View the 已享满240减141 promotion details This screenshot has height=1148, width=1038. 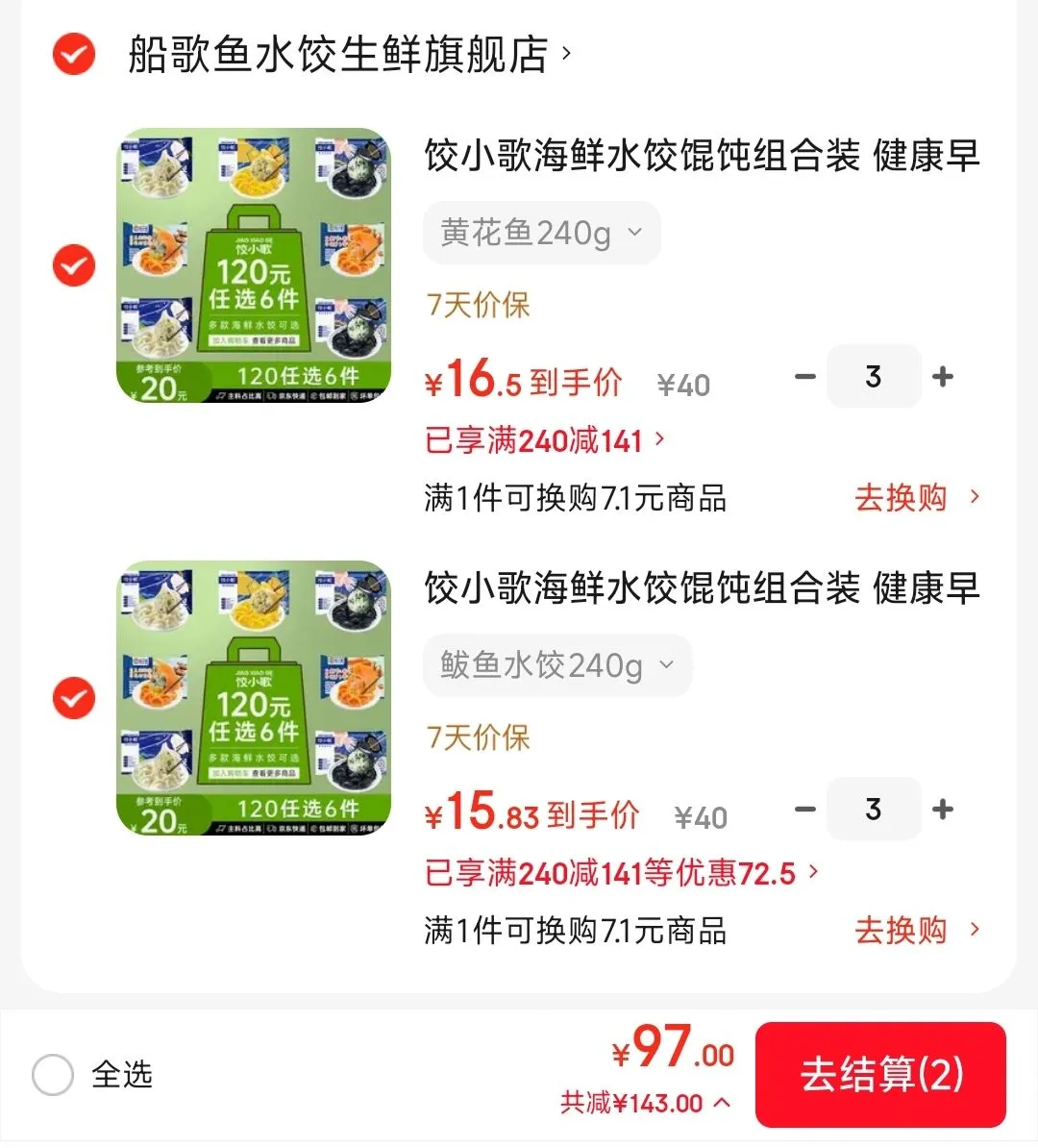tap(545, 440)
